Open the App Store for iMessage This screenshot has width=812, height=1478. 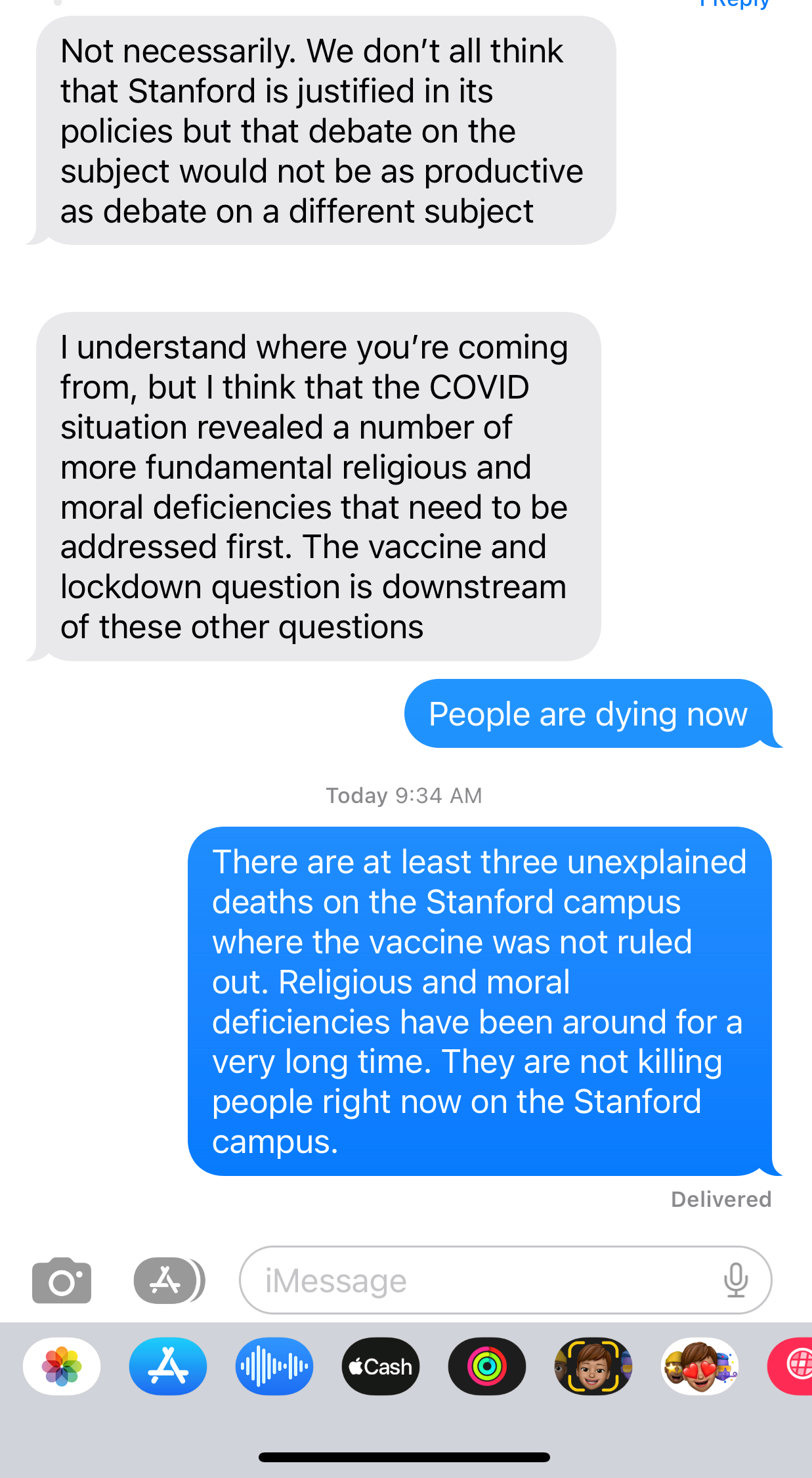(168, 1366)
